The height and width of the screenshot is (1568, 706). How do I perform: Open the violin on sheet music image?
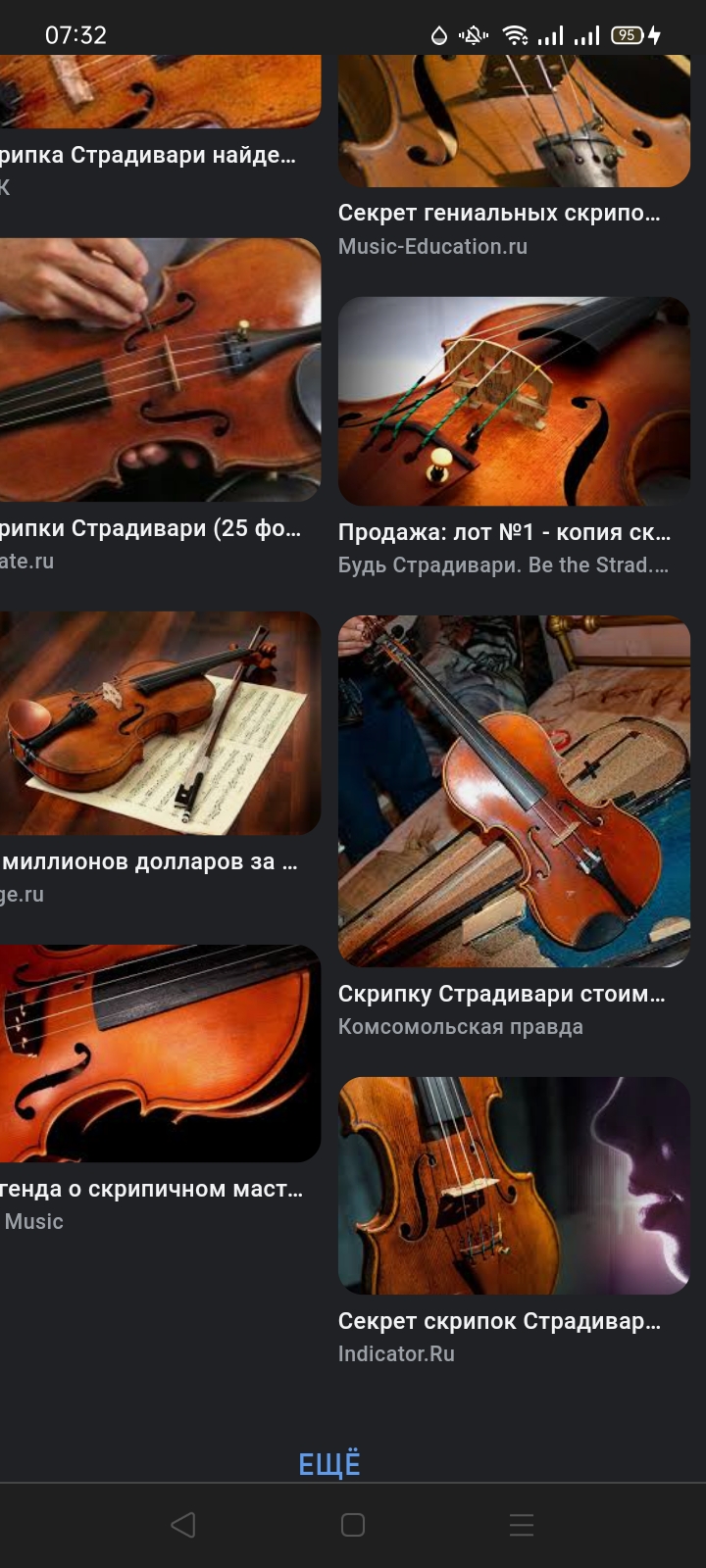point(160,723)
